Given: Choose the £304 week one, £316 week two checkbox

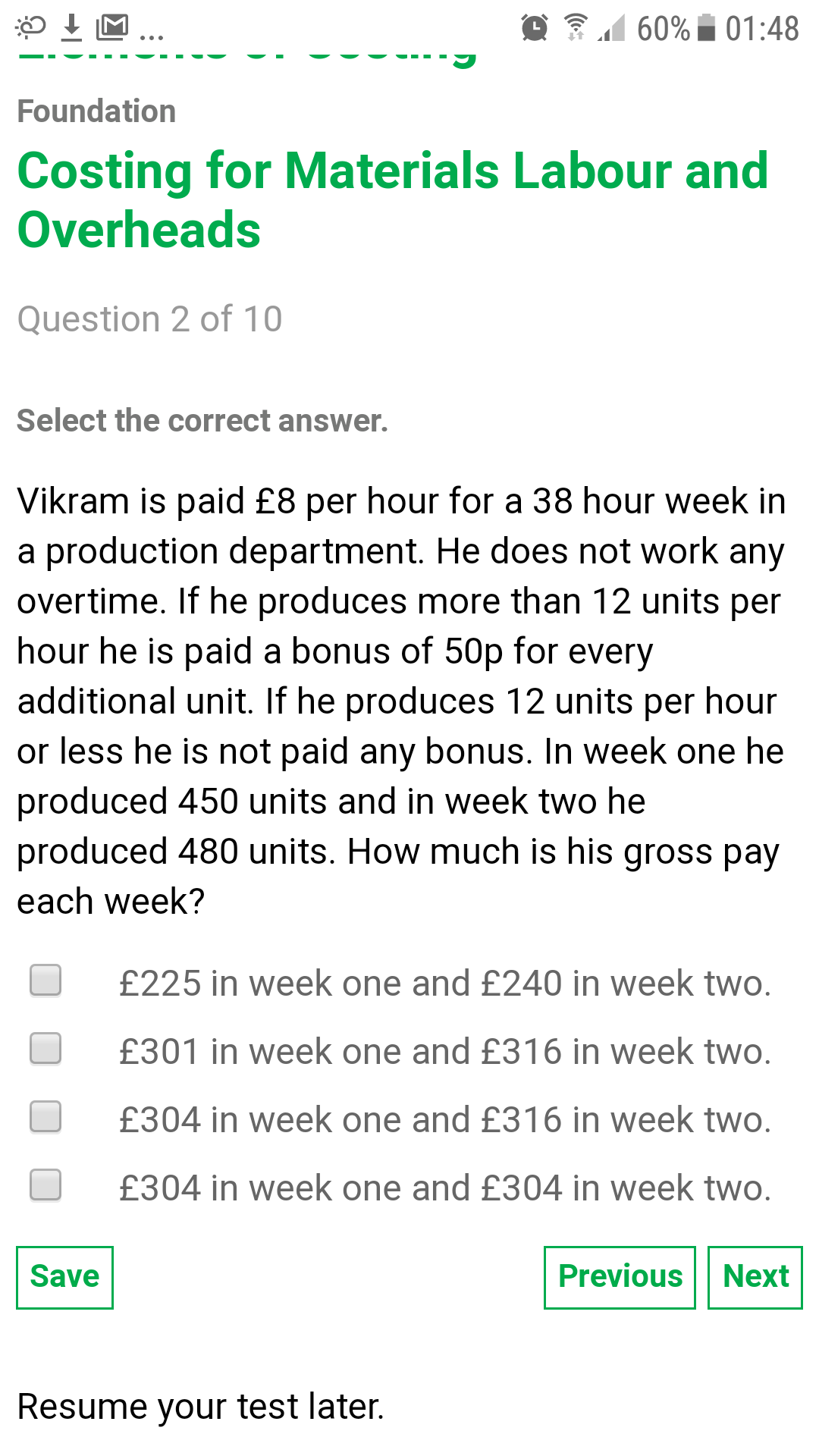Looking at the screenshot, I should point(45,1117).
